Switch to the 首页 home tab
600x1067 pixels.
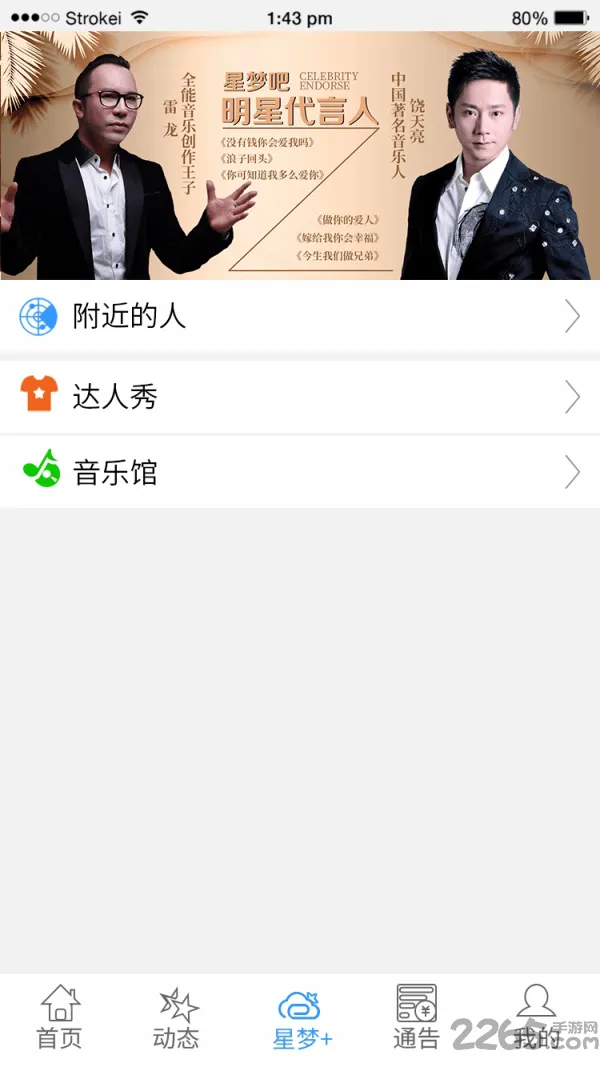(x=60, y=1018)
